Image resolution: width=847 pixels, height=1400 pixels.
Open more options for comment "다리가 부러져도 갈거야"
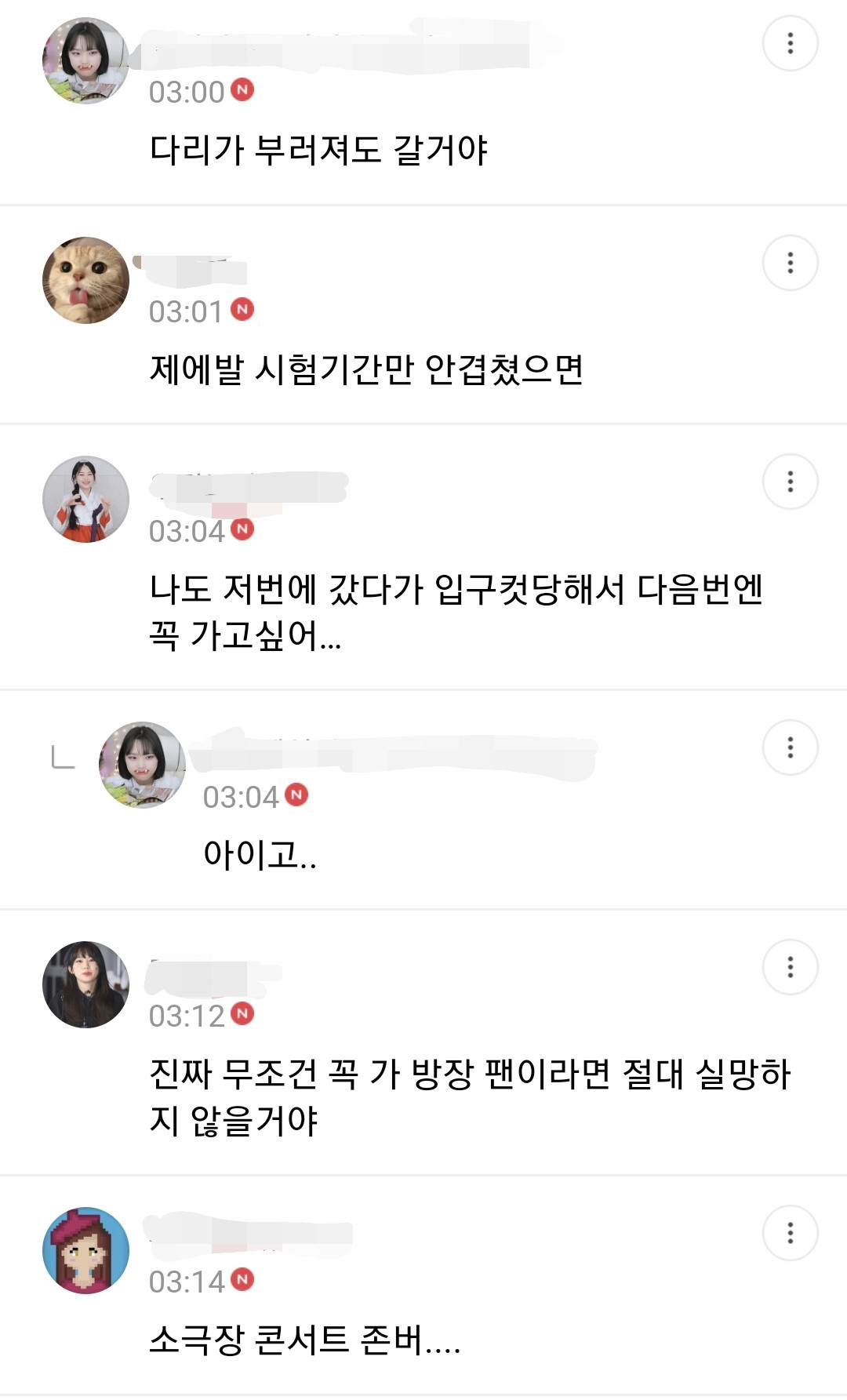790,43
